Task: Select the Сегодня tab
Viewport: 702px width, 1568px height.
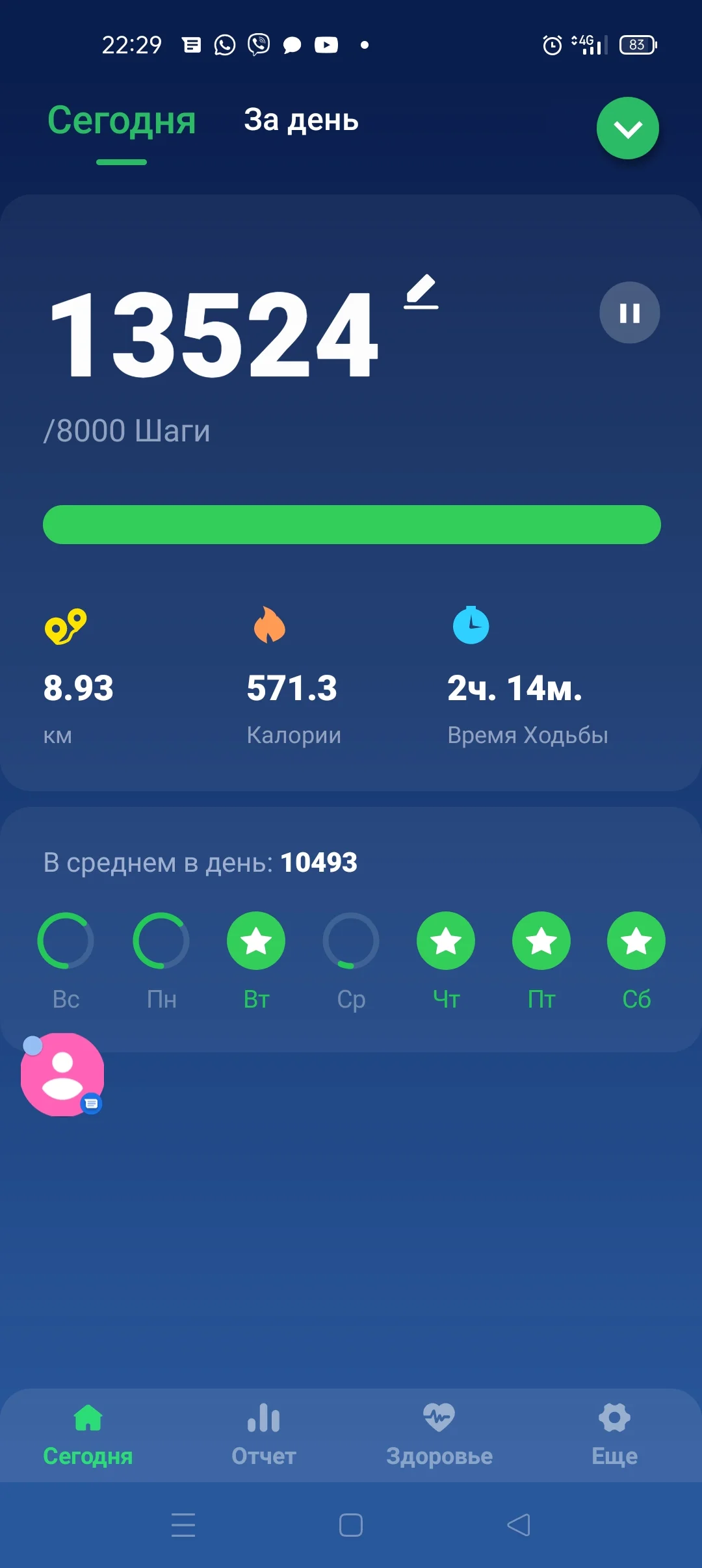Action: coord(122,121)
